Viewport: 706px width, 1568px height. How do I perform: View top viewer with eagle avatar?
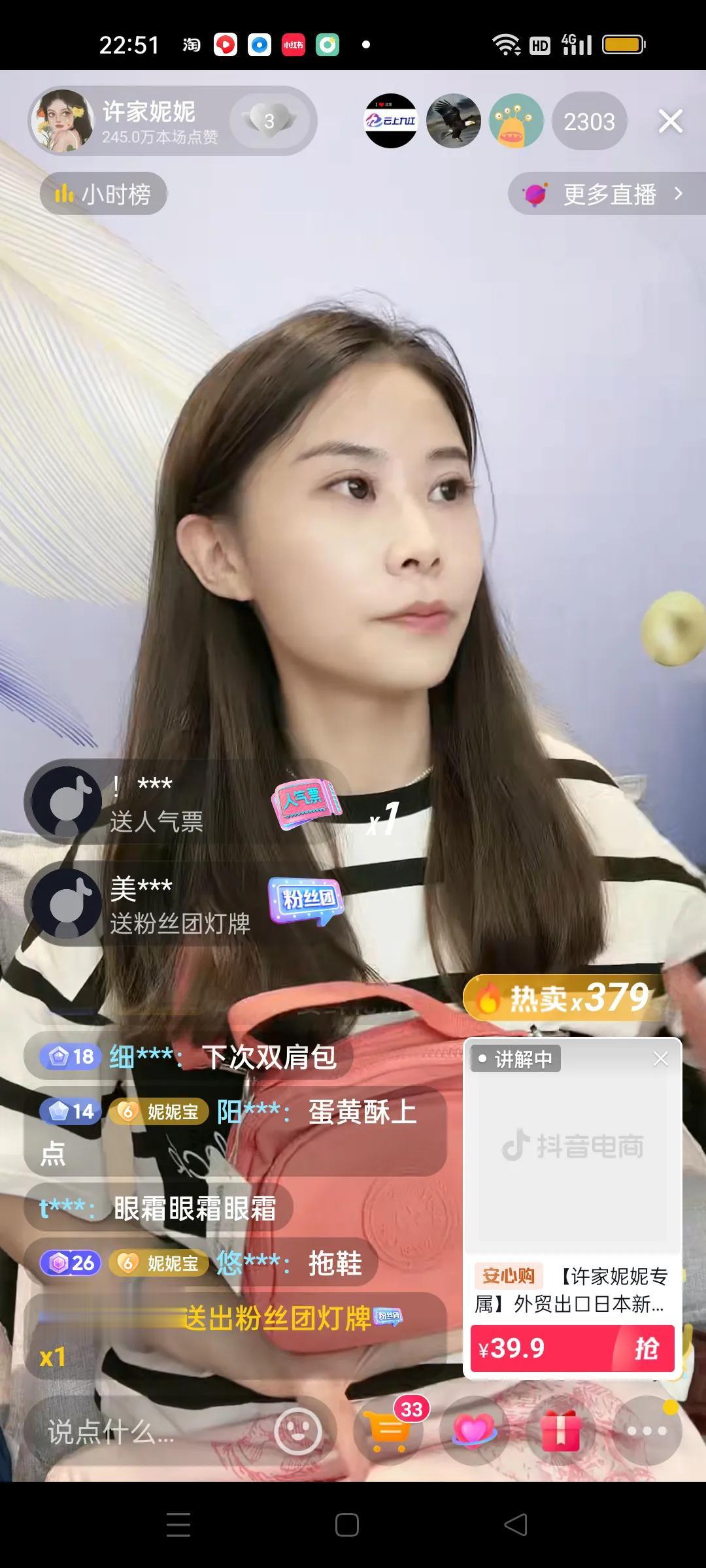pos(453,122)
